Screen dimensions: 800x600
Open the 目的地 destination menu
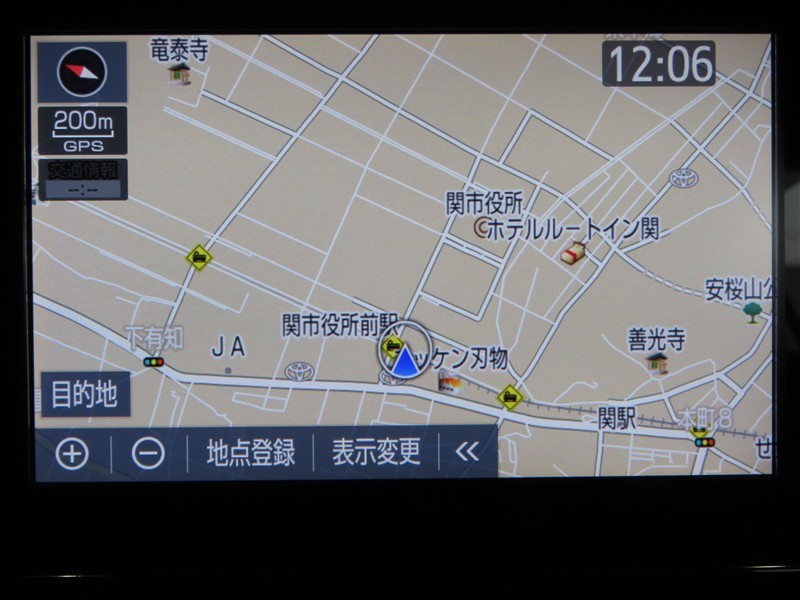point(85,395)
